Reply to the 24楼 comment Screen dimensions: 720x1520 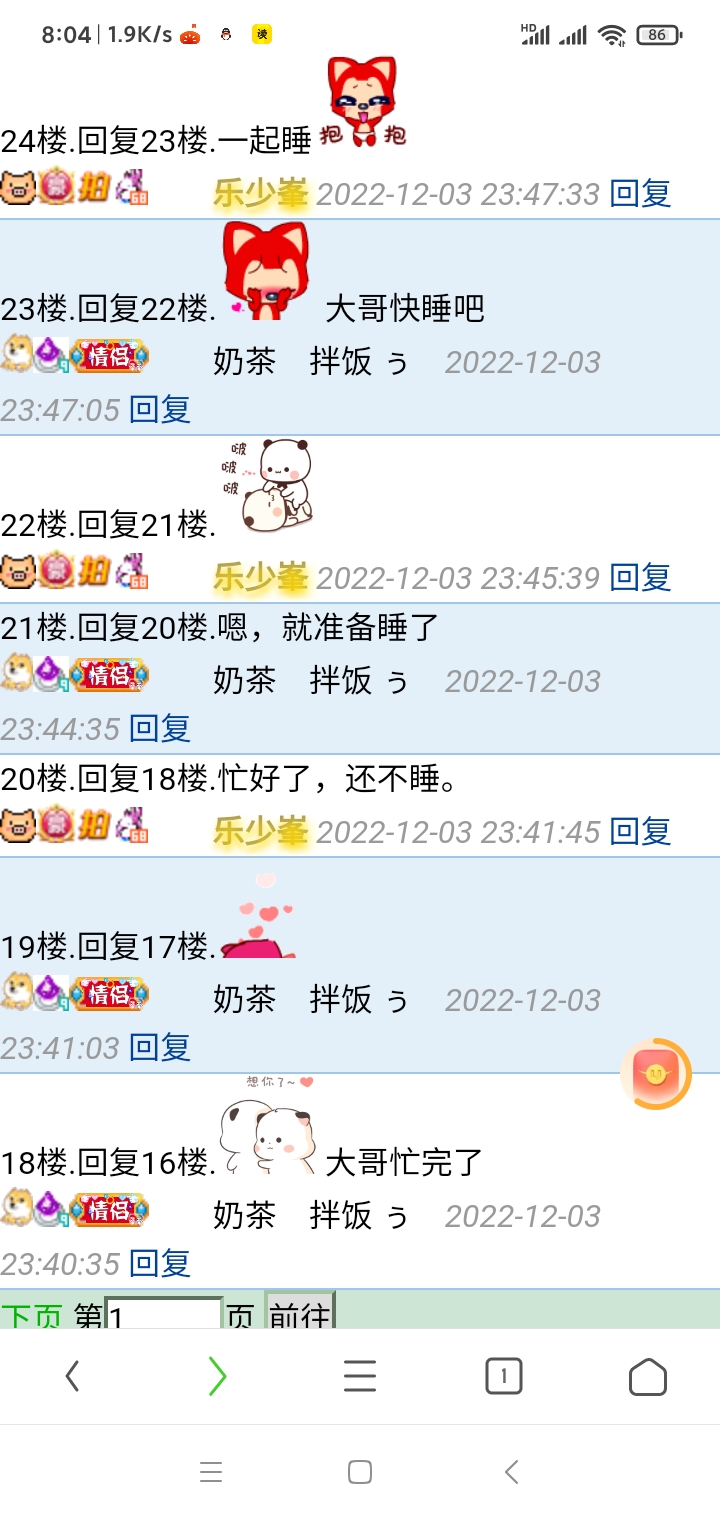tap(640, 193)
